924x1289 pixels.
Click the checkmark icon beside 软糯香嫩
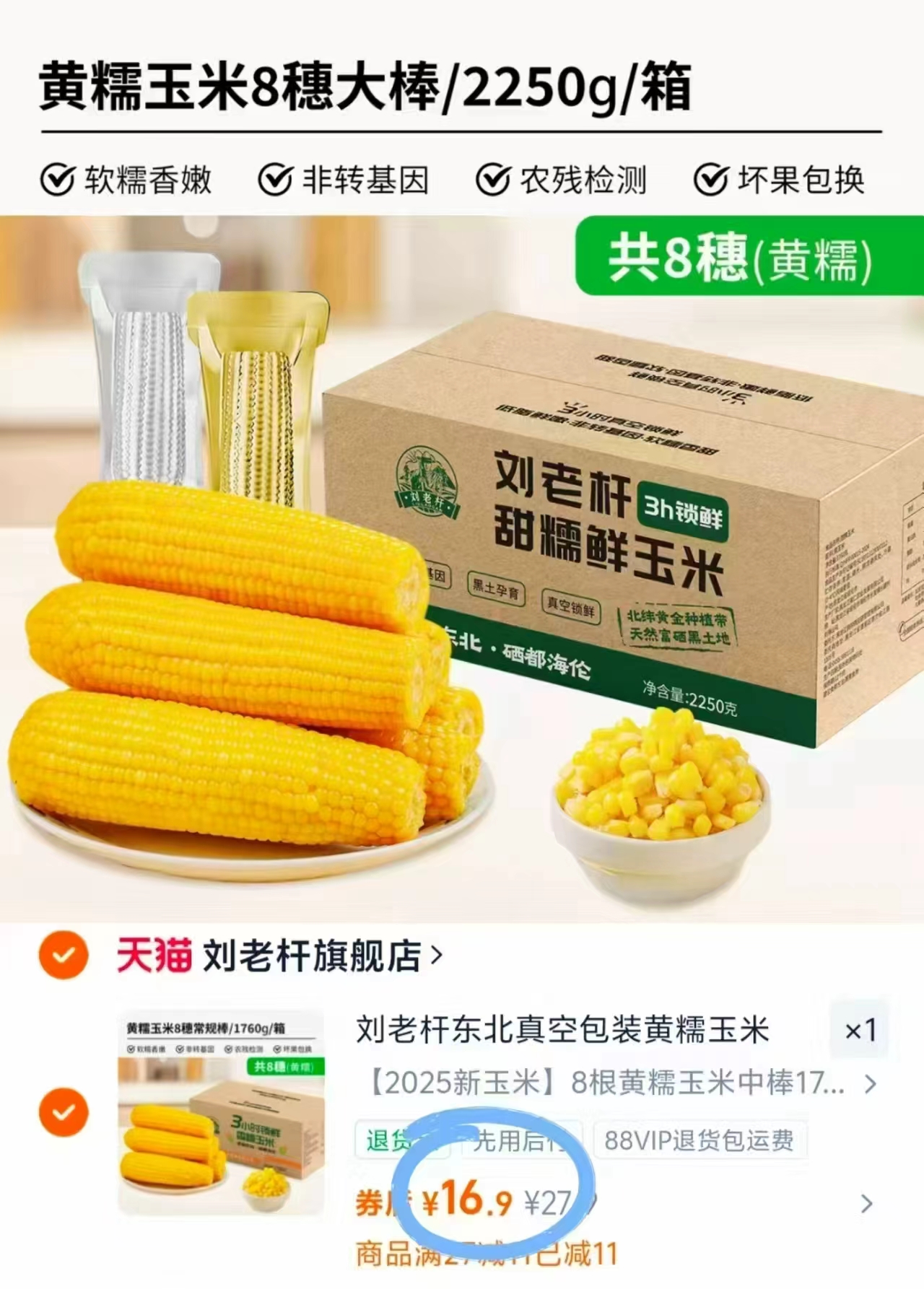(x=56, y=182)
